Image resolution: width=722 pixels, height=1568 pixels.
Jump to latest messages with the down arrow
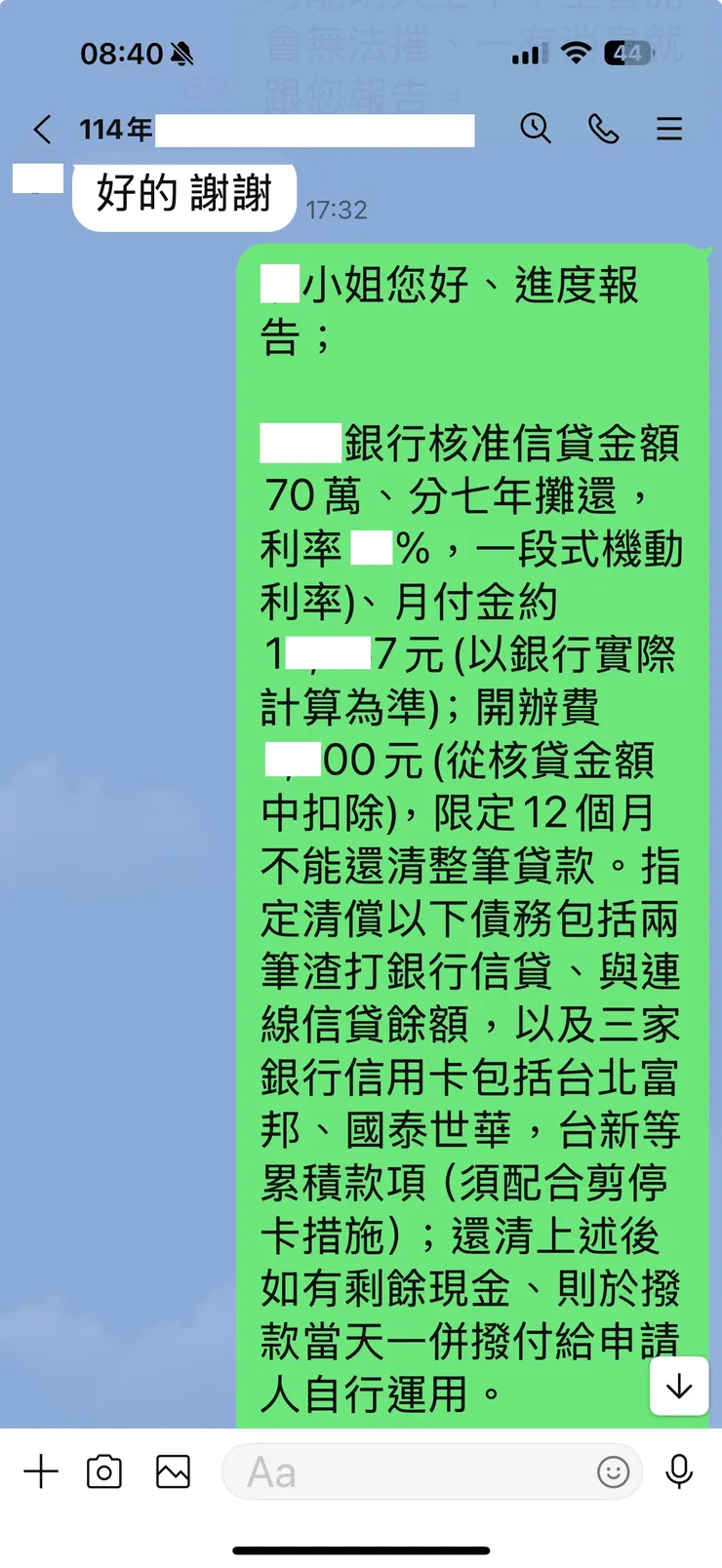[679, 1388]
